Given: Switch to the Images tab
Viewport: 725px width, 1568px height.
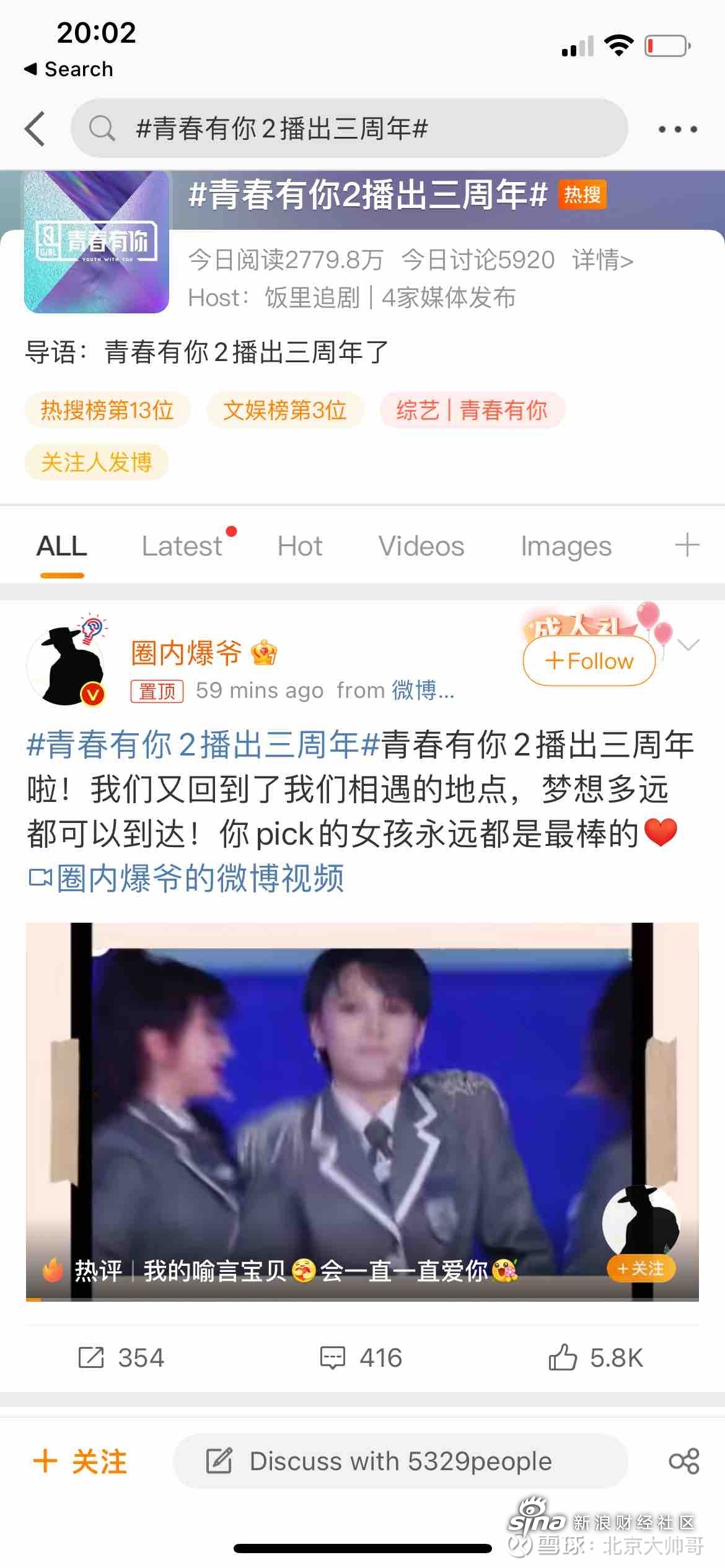Looking at the screenshot, I should 566,546.
